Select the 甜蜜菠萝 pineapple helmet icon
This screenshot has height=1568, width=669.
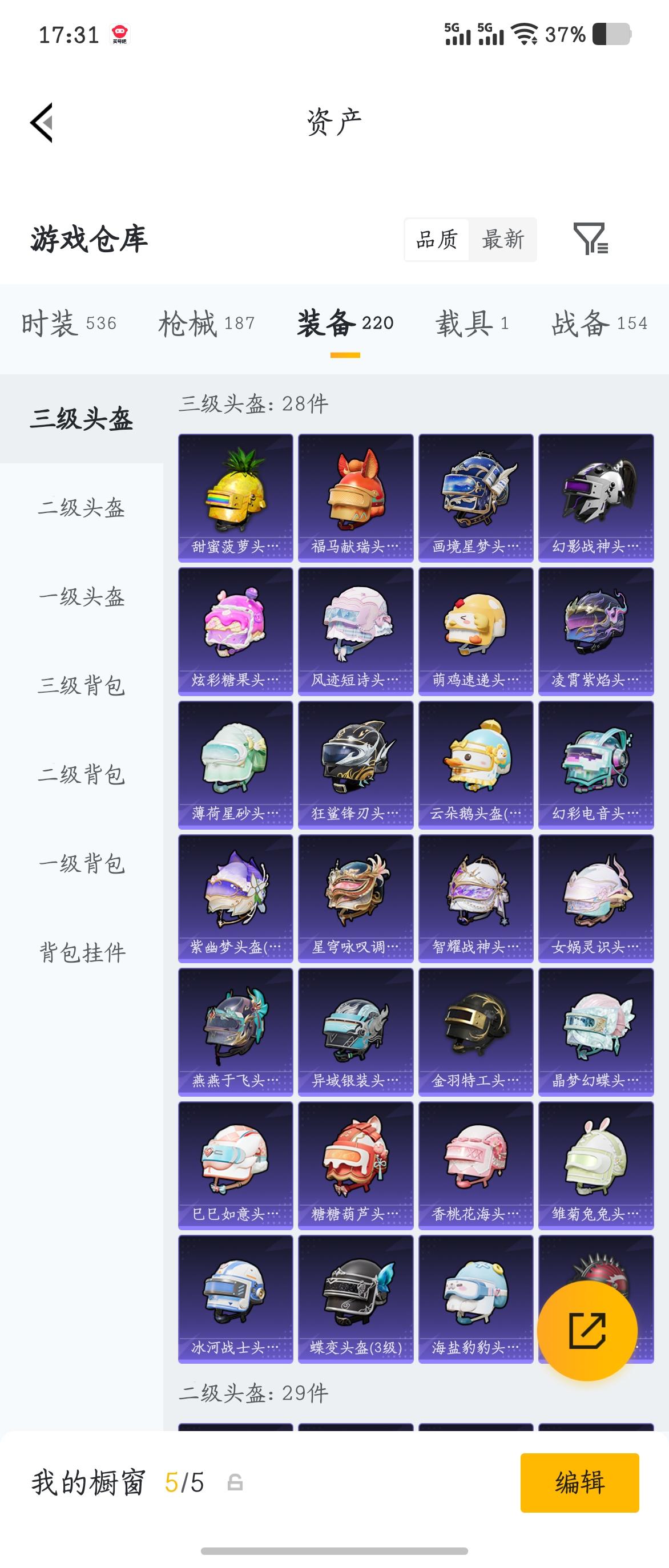click(235, 493)
